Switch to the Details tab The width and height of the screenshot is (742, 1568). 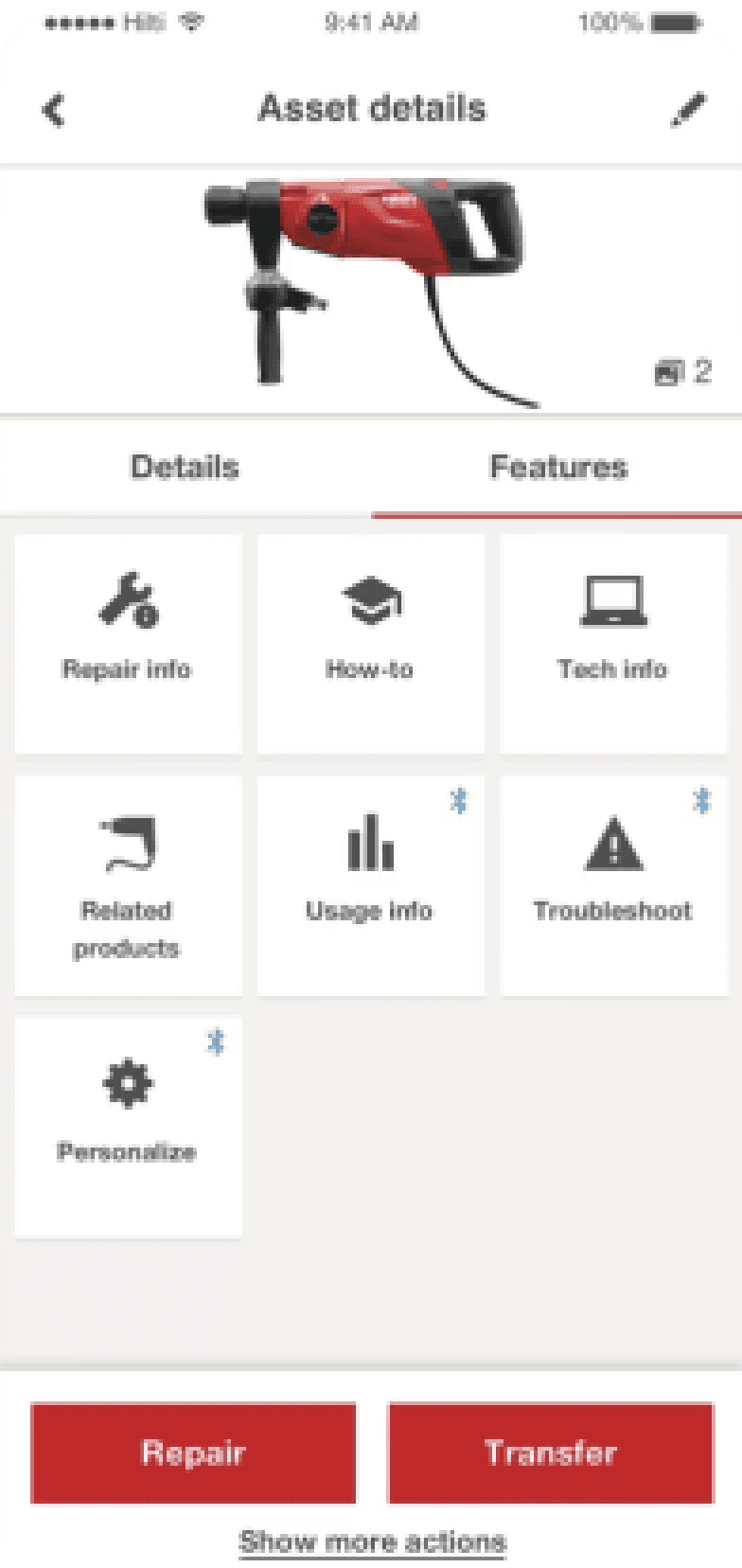185,467
